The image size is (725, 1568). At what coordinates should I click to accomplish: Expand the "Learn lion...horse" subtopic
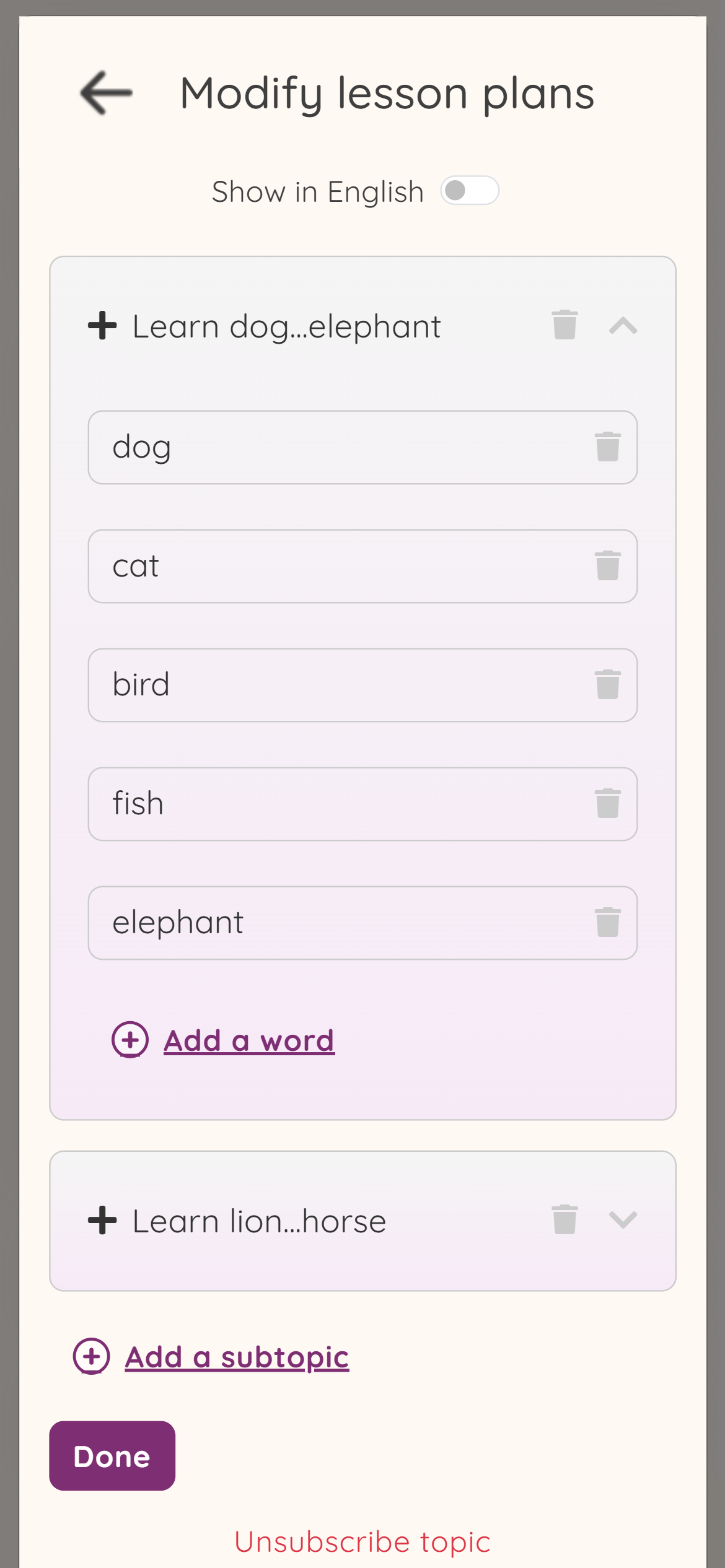point(623,1220)
